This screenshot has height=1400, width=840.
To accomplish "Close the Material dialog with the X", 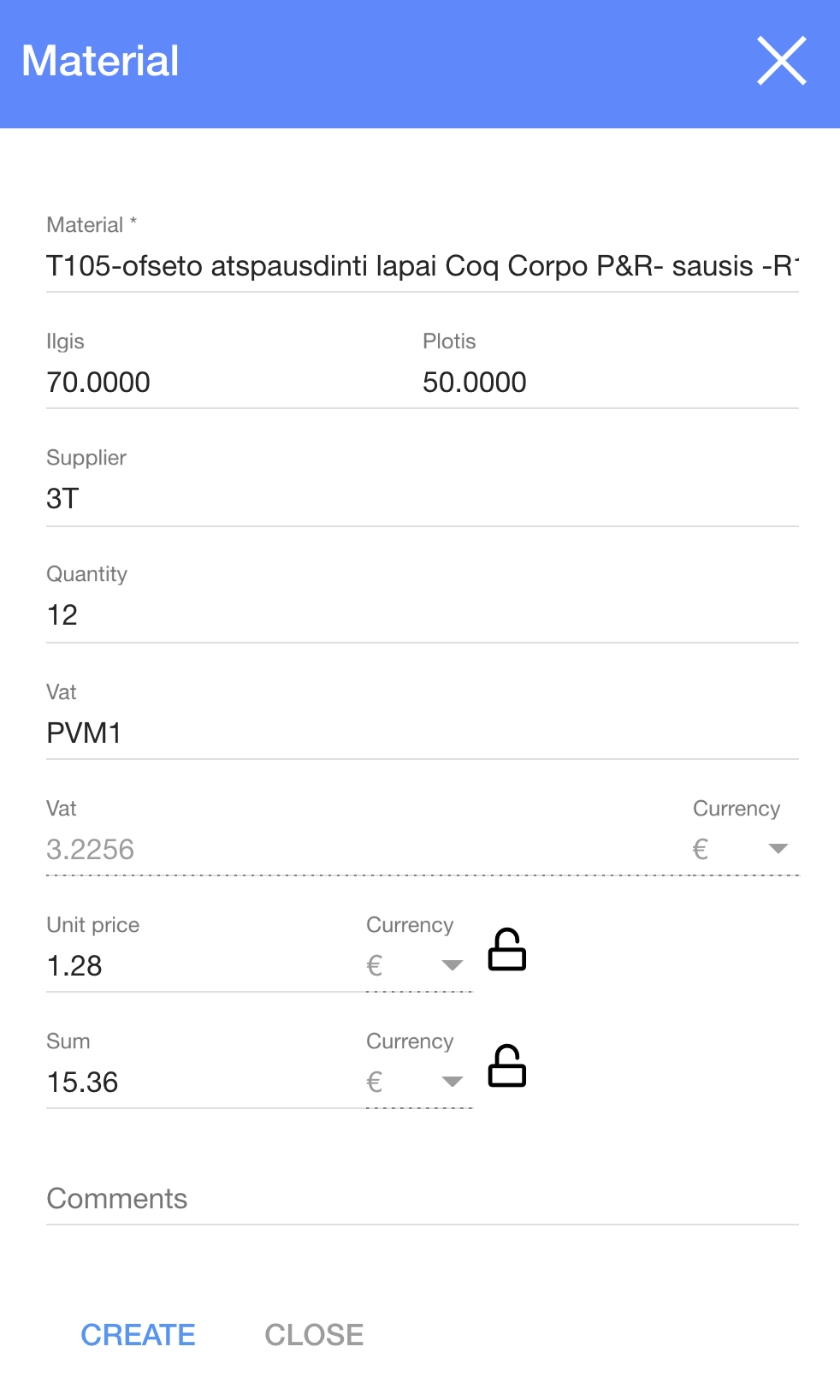I will click(x=781, y=62).
